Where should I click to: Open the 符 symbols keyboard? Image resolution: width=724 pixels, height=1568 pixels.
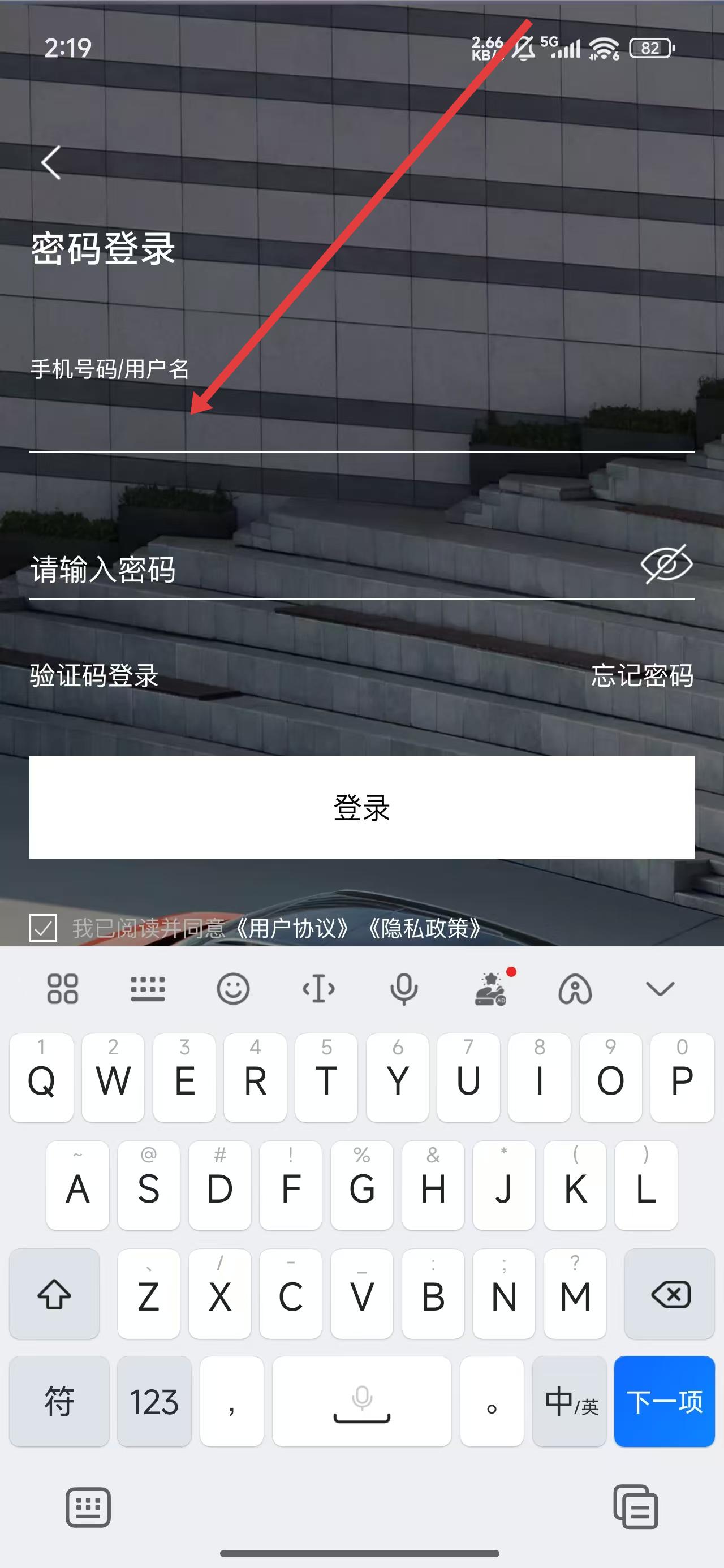59,1401
